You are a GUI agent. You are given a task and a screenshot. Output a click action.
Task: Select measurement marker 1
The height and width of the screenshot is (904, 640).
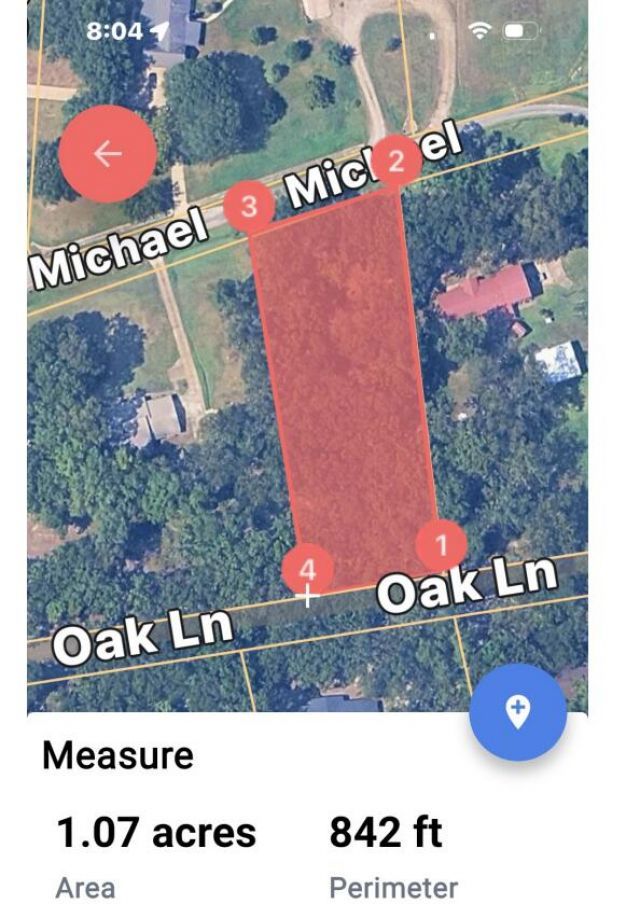(441, 546)
